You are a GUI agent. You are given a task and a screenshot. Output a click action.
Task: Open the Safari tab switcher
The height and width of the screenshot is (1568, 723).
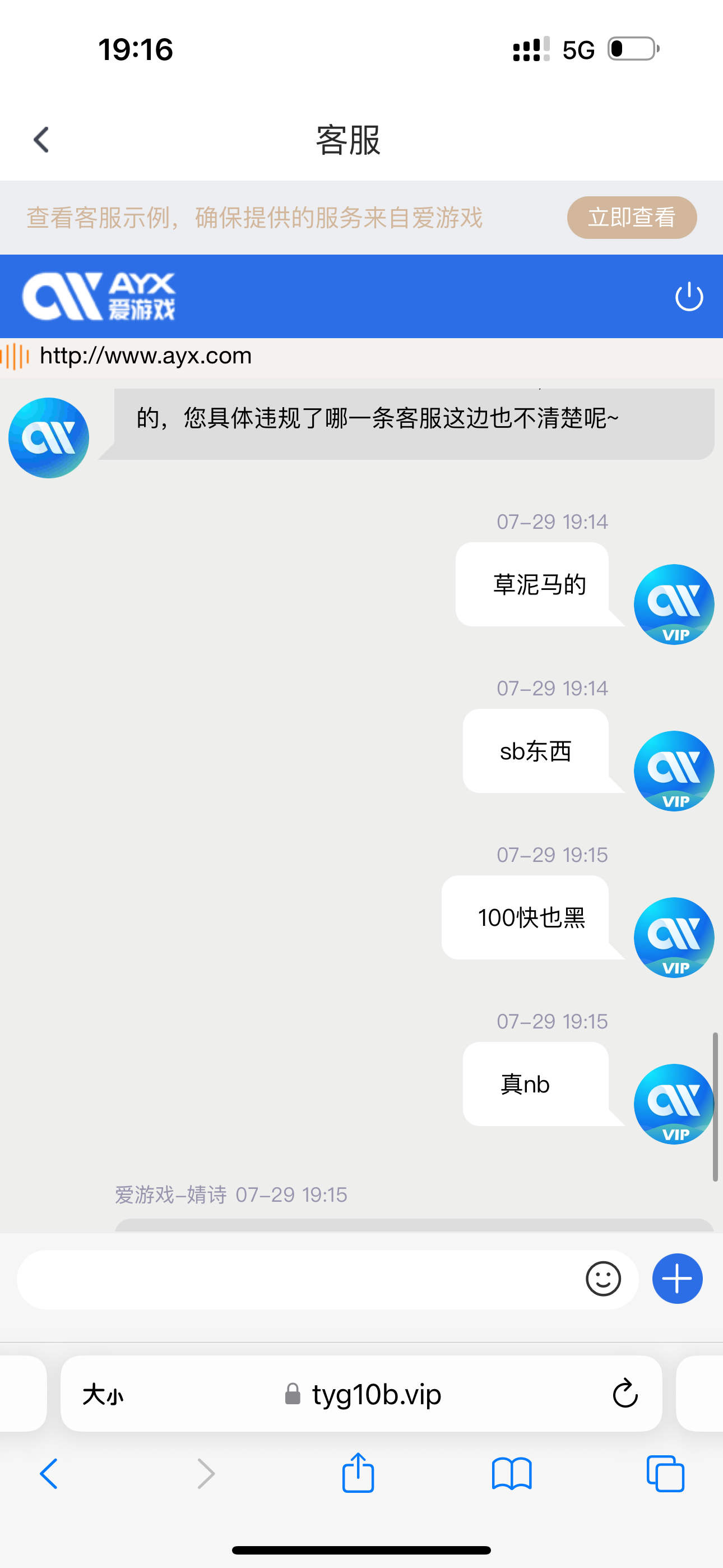(x=664, y=1474)
